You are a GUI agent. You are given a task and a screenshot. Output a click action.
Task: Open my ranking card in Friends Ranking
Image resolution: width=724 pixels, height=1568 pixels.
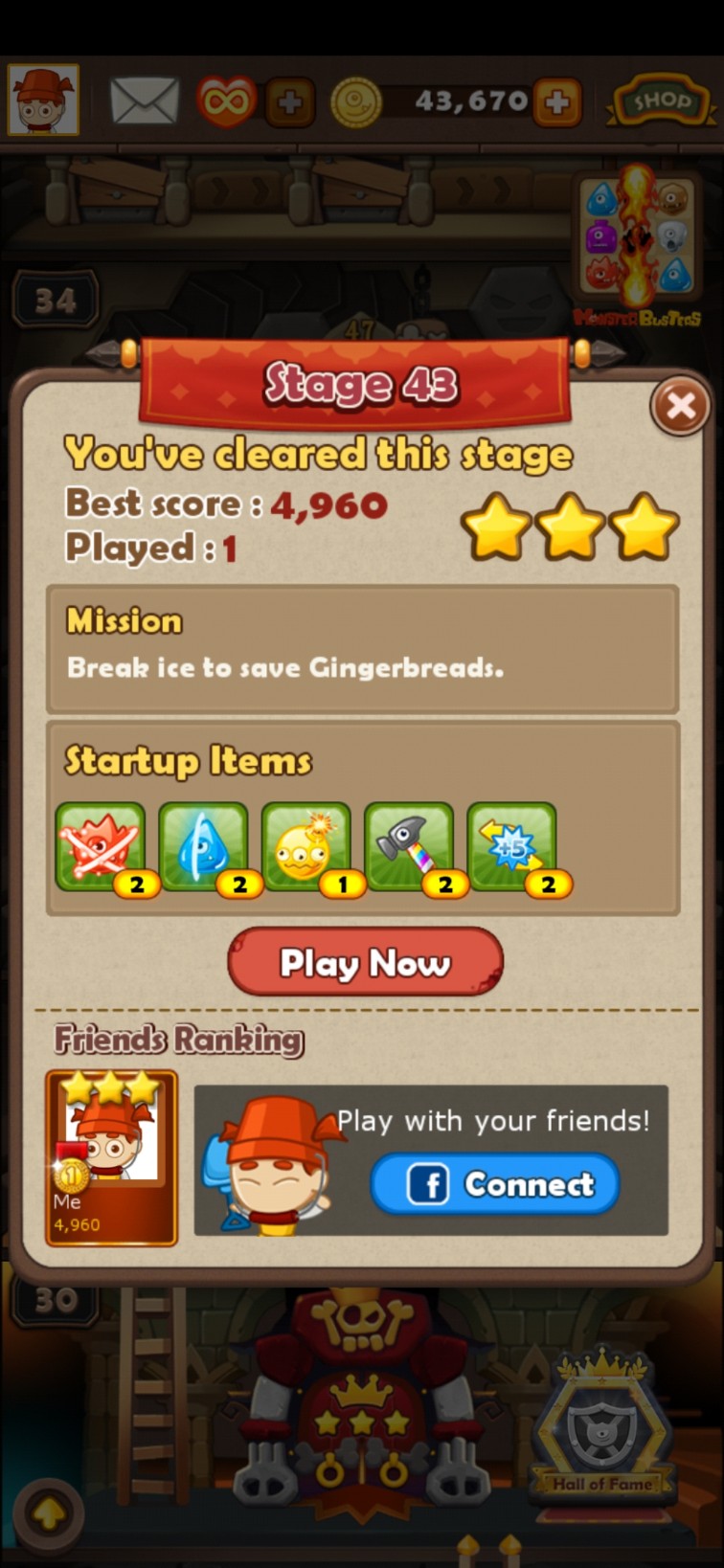(x=111, y=1158)
